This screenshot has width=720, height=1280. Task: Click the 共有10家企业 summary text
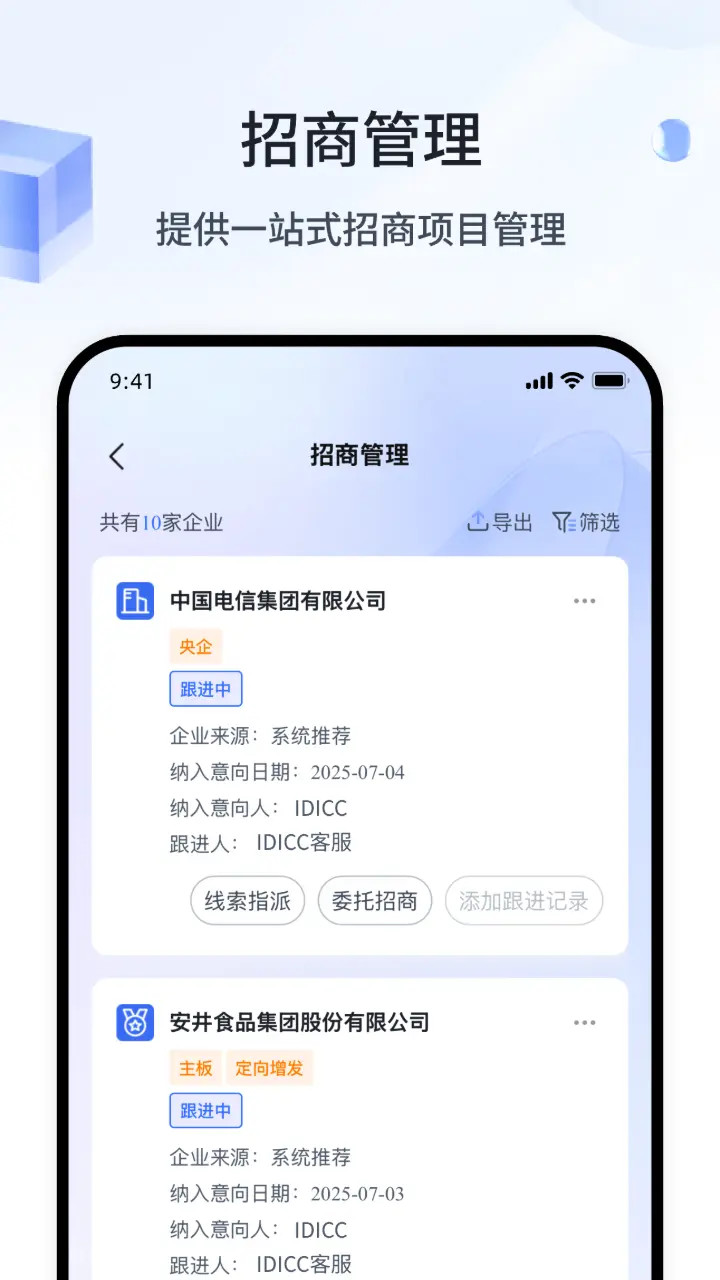(x=162, y=522)
